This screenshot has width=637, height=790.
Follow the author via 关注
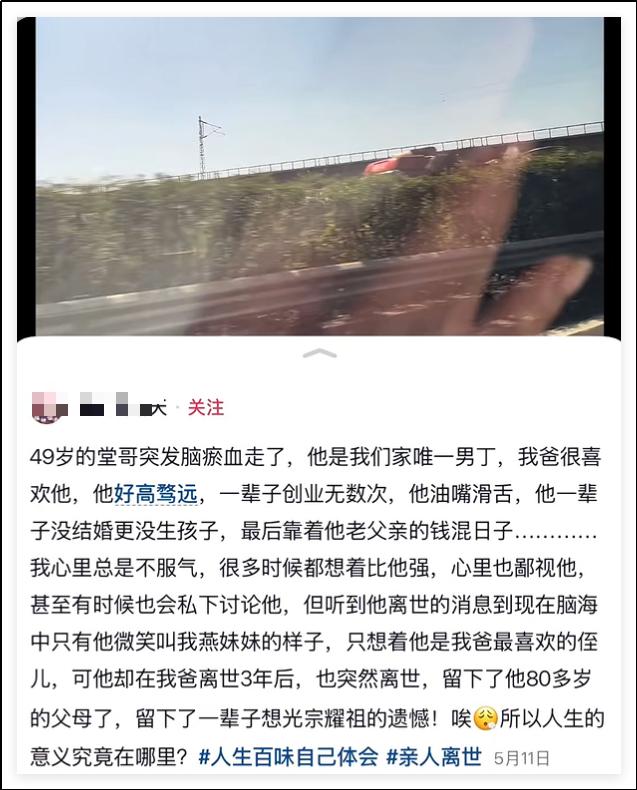(206, 408)
